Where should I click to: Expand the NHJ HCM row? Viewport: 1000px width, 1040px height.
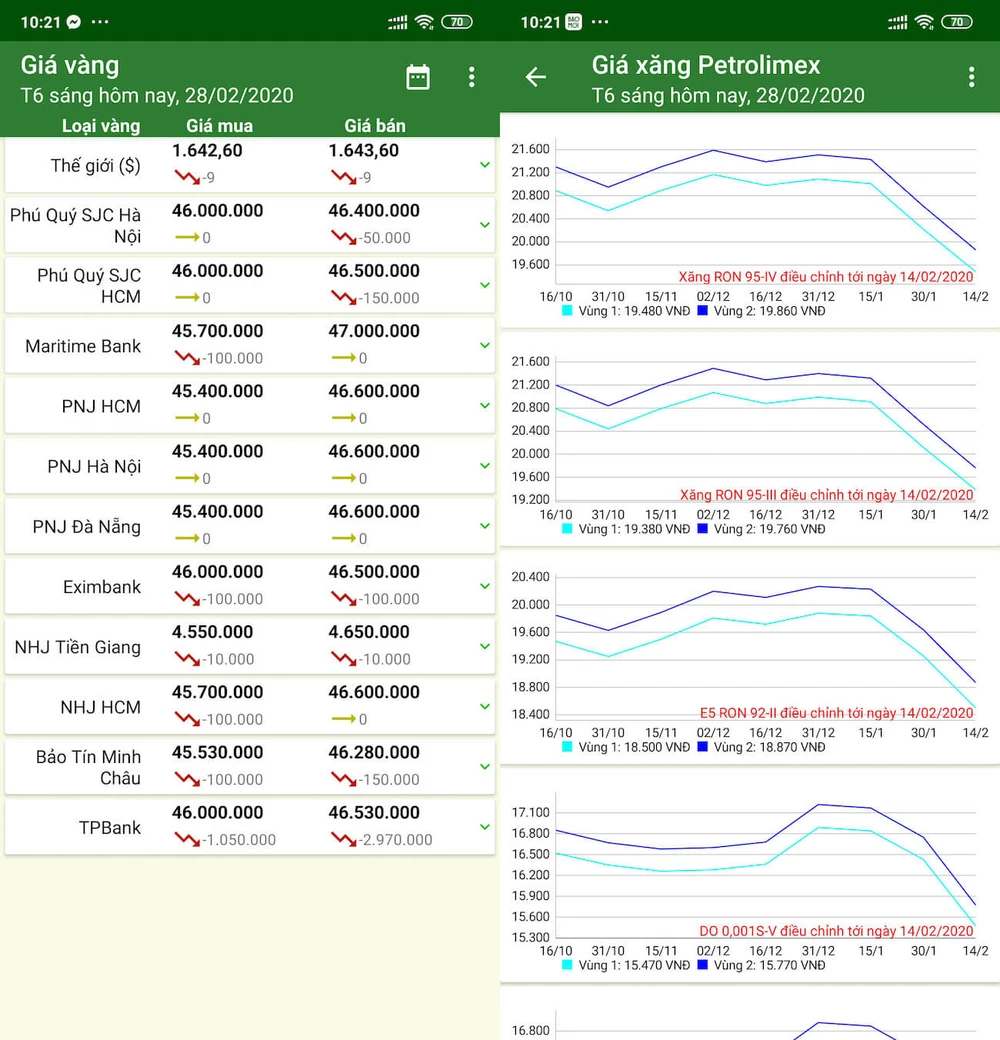coord(485,706)
